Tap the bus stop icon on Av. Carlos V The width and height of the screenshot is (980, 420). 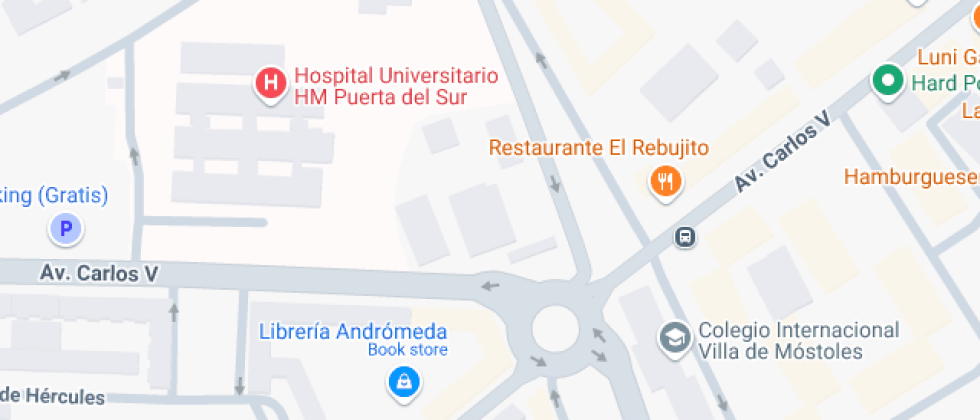(686, 237)
